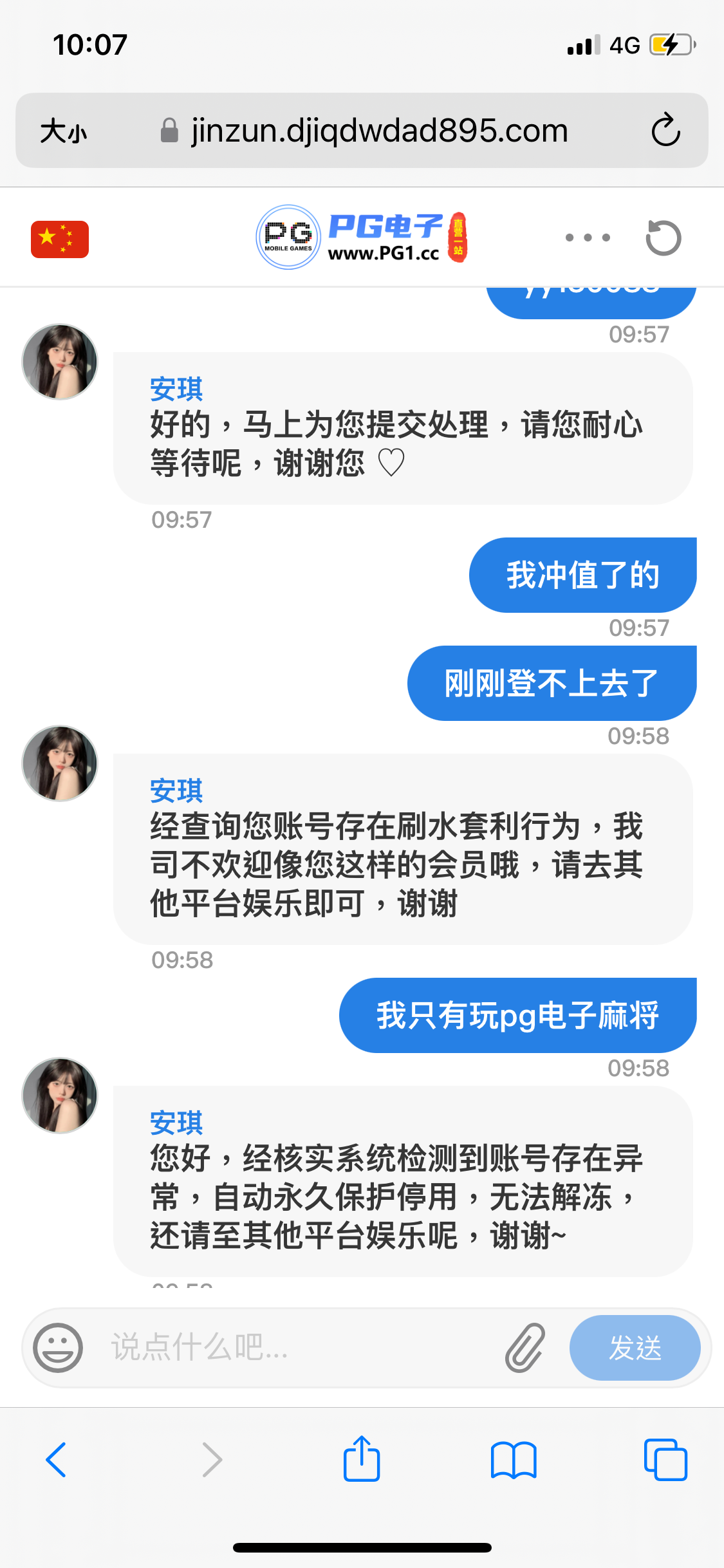Screen dimensions: 724x1568
Task: Open the emoji picker
Action: (58, 1347)
